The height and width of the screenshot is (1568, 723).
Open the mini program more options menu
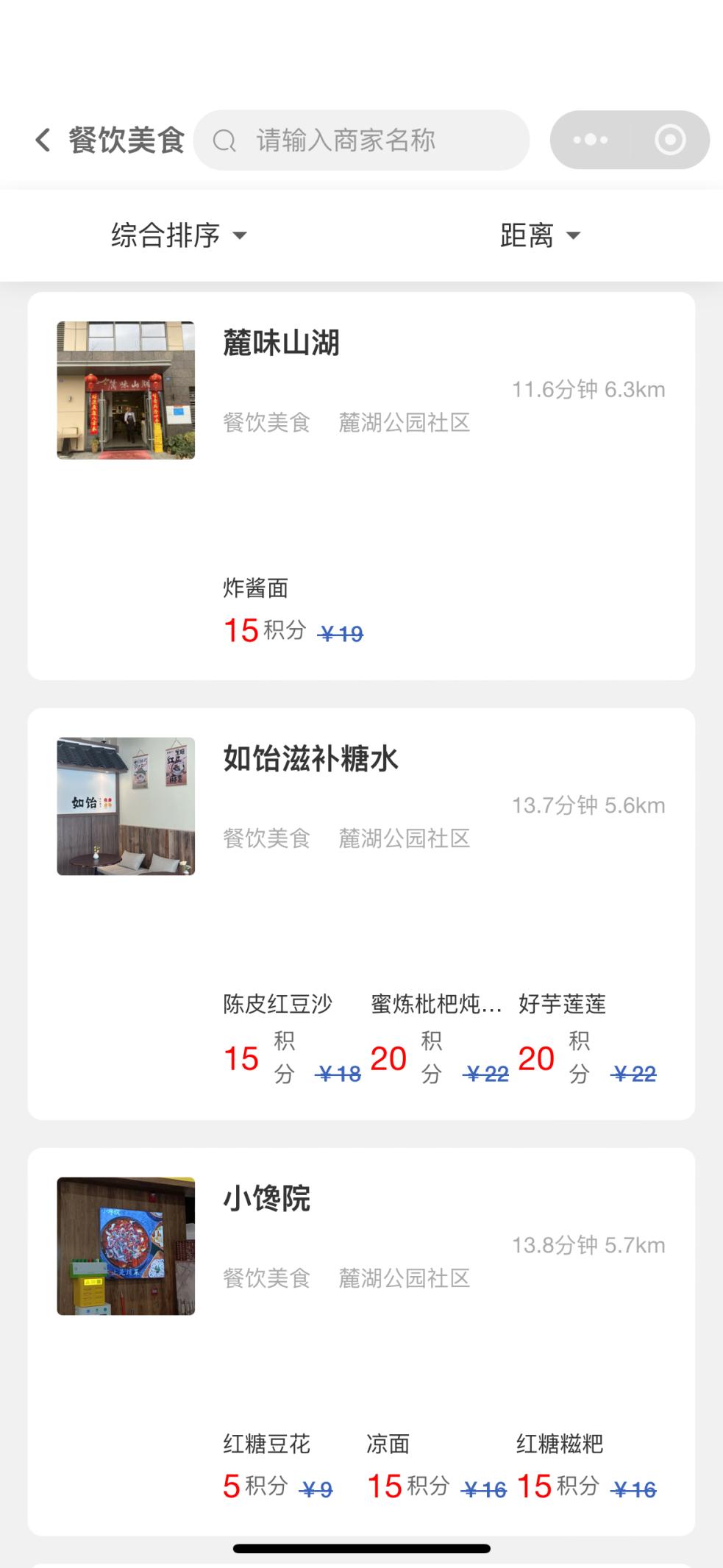click(591, 140)
